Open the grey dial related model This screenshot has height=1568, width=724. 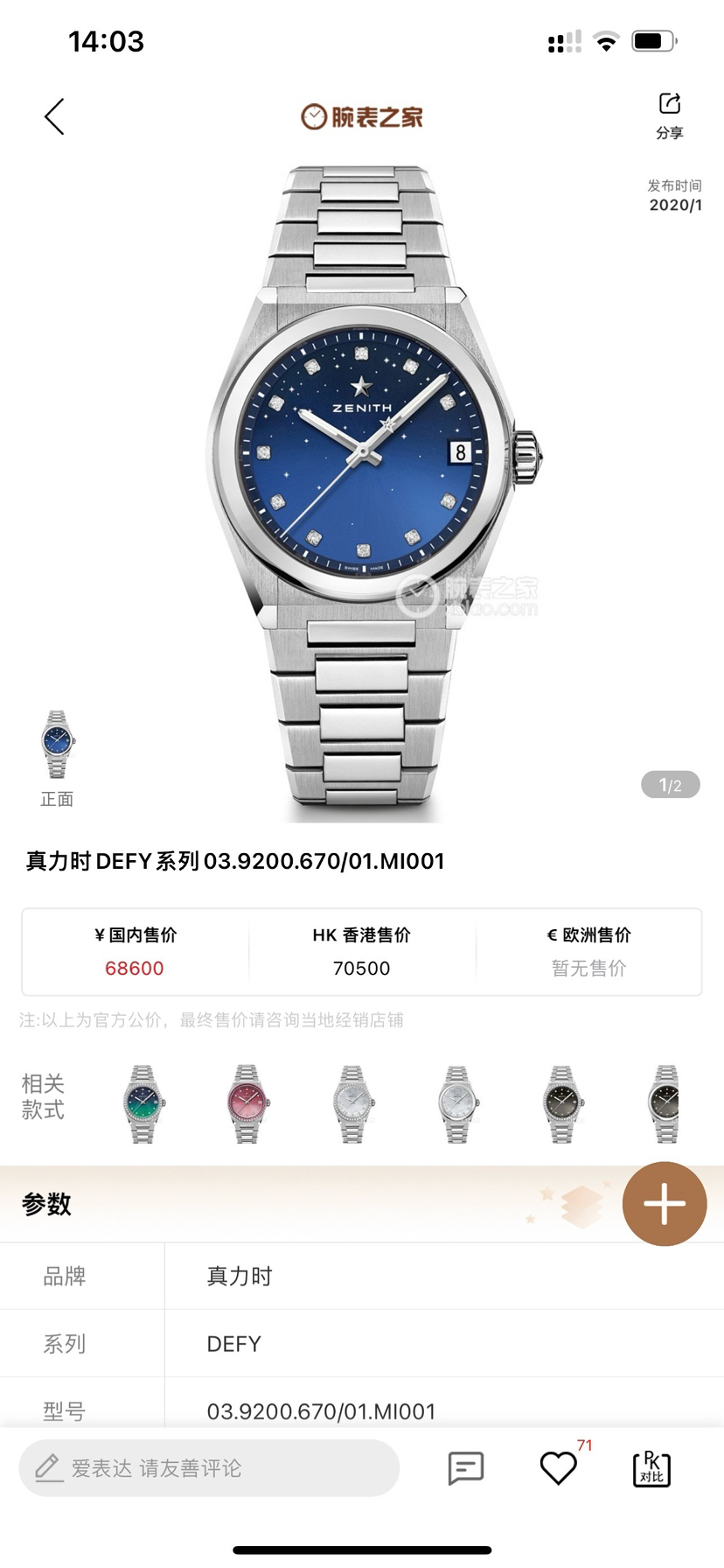[x=562, y=1104]
